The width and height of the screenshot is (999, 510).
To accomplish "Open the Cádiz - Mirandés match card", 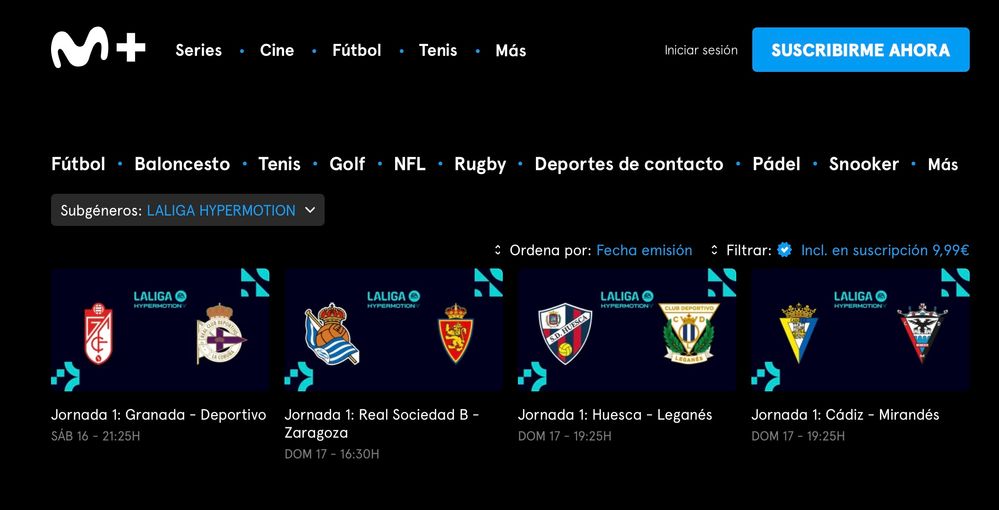I will 860,330.
